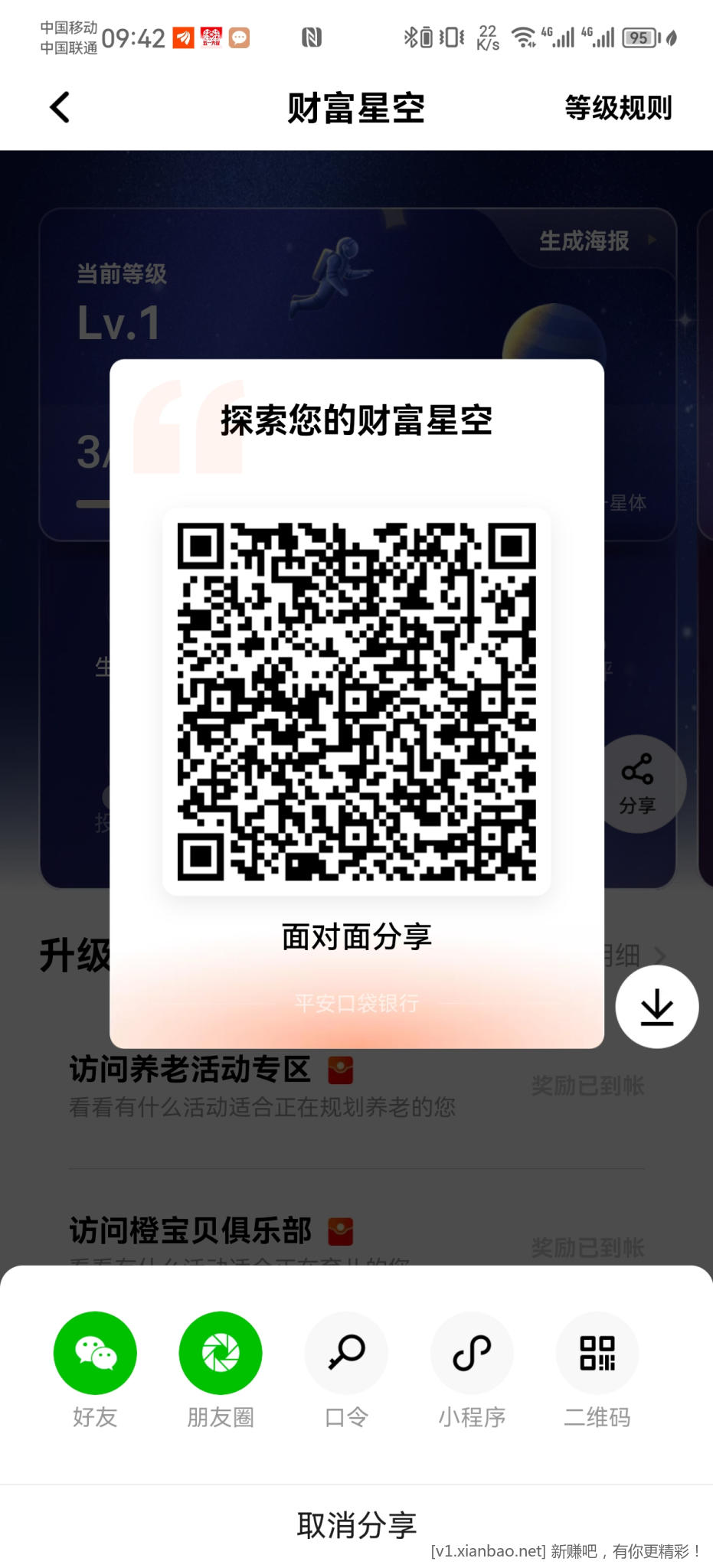Share via 小程序 mini program

(x=472, y=1353)
